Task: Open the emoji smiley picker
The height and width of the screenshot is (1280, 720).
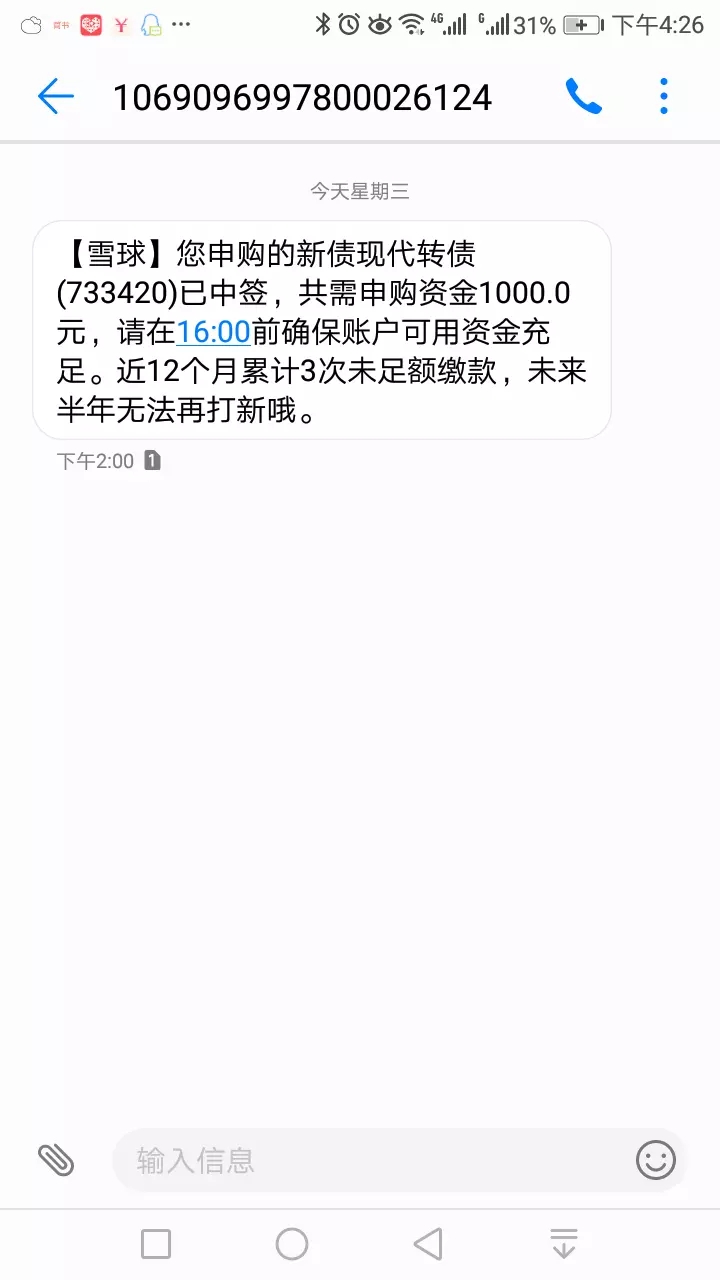Action: (x=655, y=1160)
